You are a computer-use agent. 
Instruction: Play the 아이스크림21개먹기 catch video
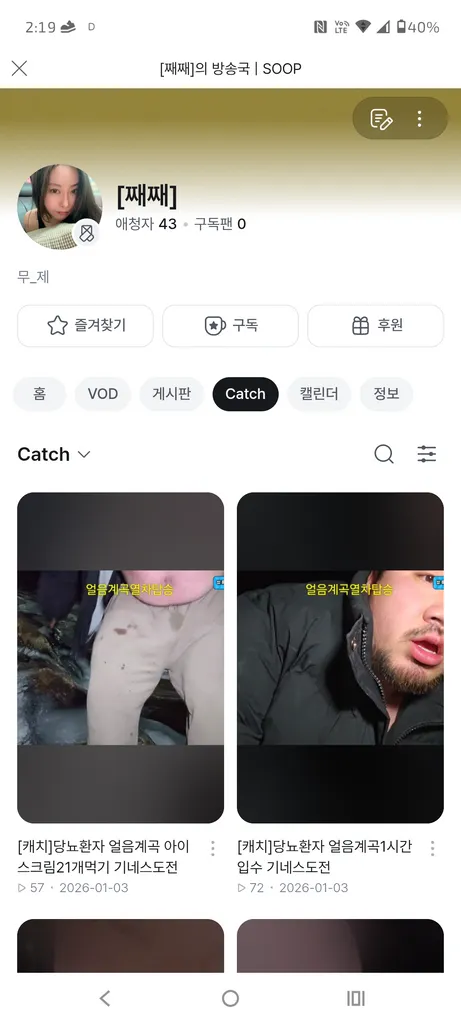tap(121, 658)
